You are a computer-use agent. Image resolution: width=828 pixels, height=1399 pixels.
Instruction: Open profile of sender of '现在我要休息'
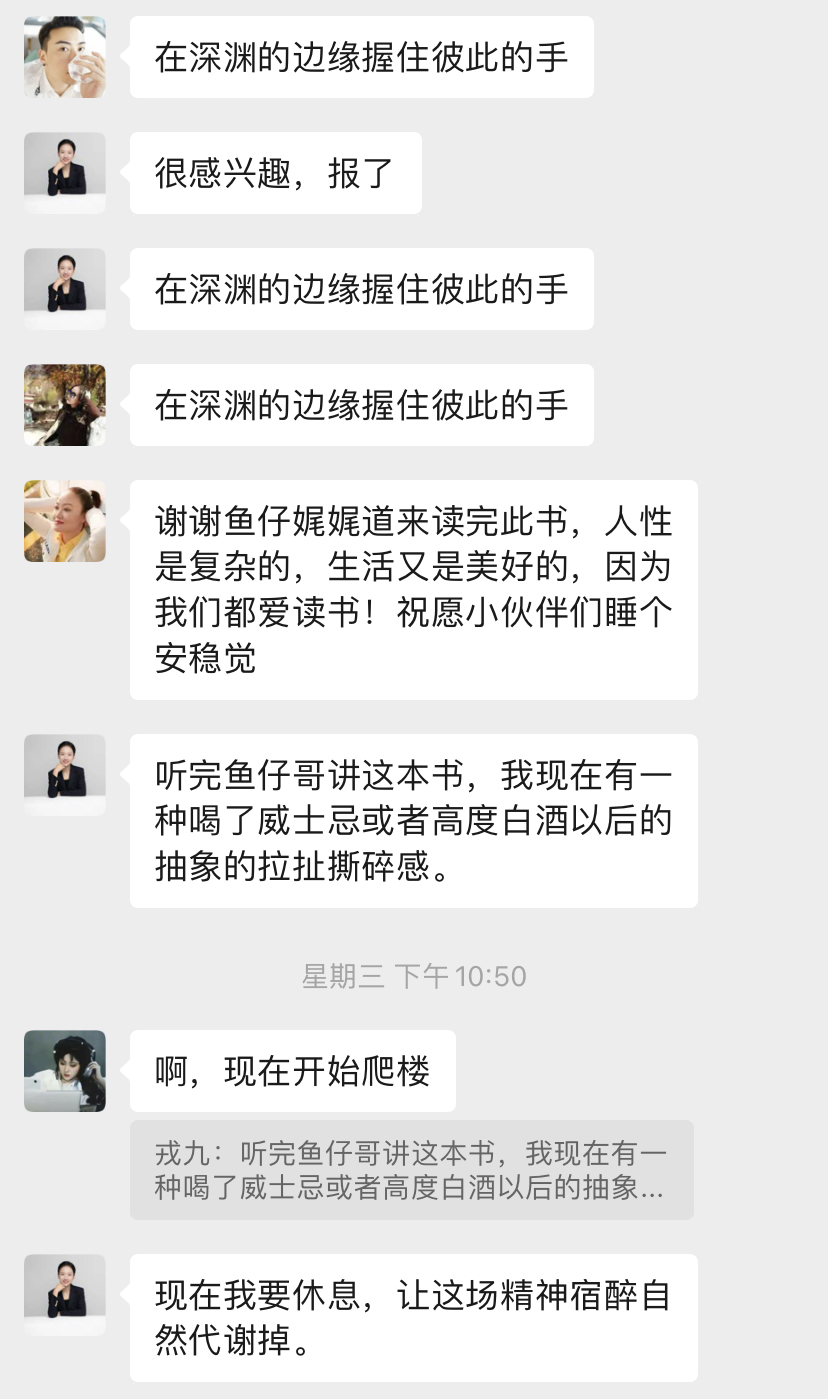click(65, 1295)
